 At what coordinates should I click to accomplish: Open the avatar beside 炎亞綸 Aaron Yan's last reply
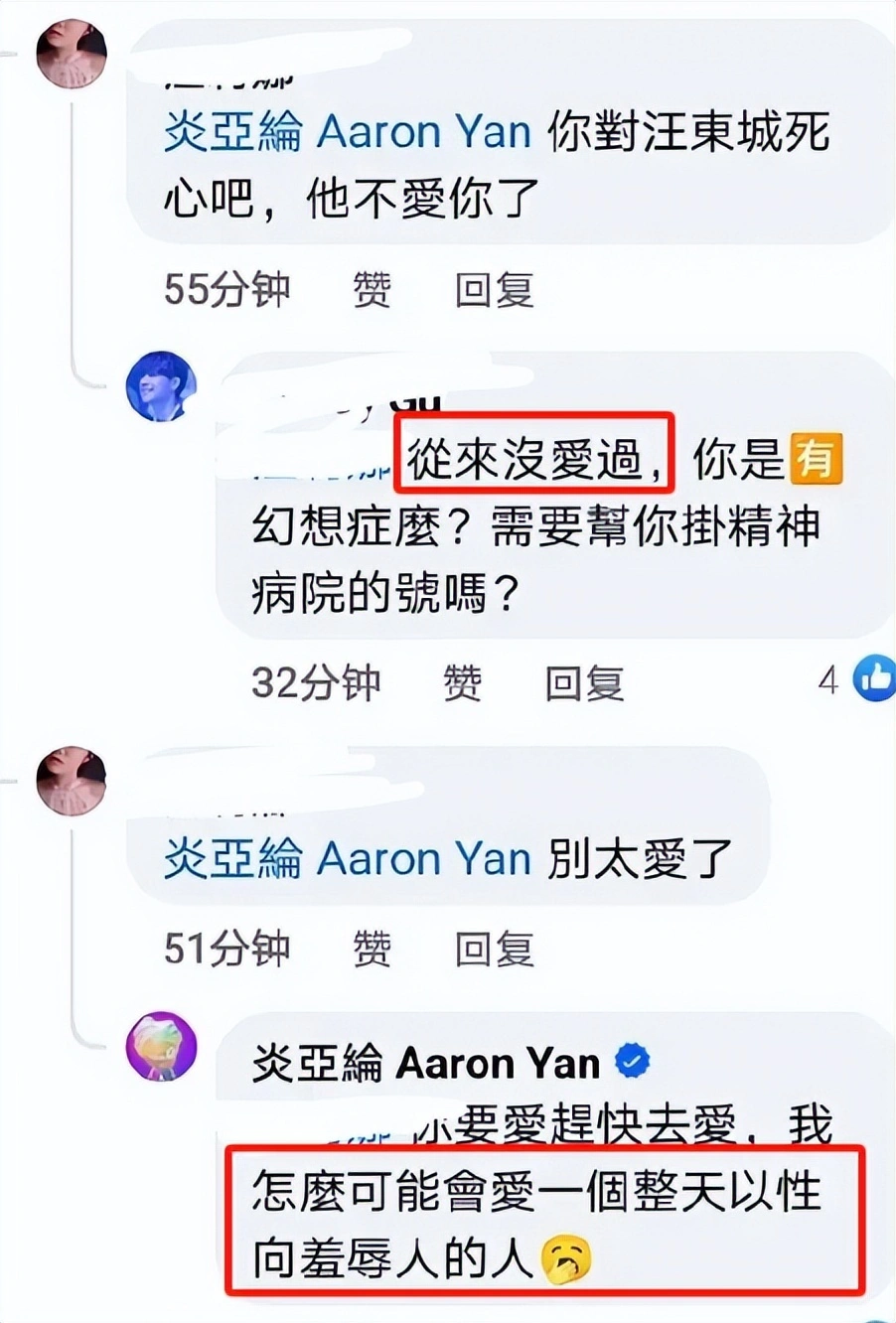(162, 1046)
